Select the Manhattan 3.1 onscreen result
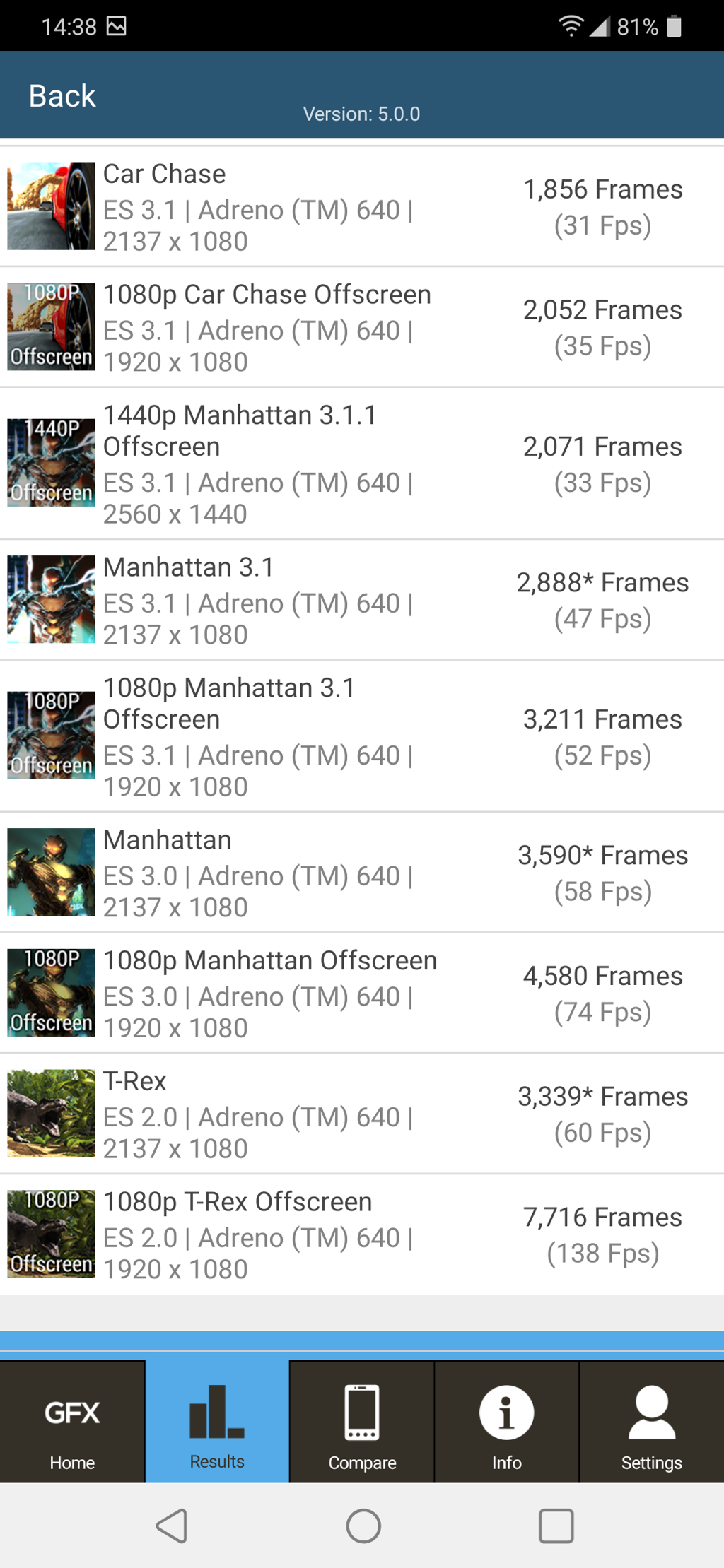This screenshot has width=724, height=1568. pos(362,600)
